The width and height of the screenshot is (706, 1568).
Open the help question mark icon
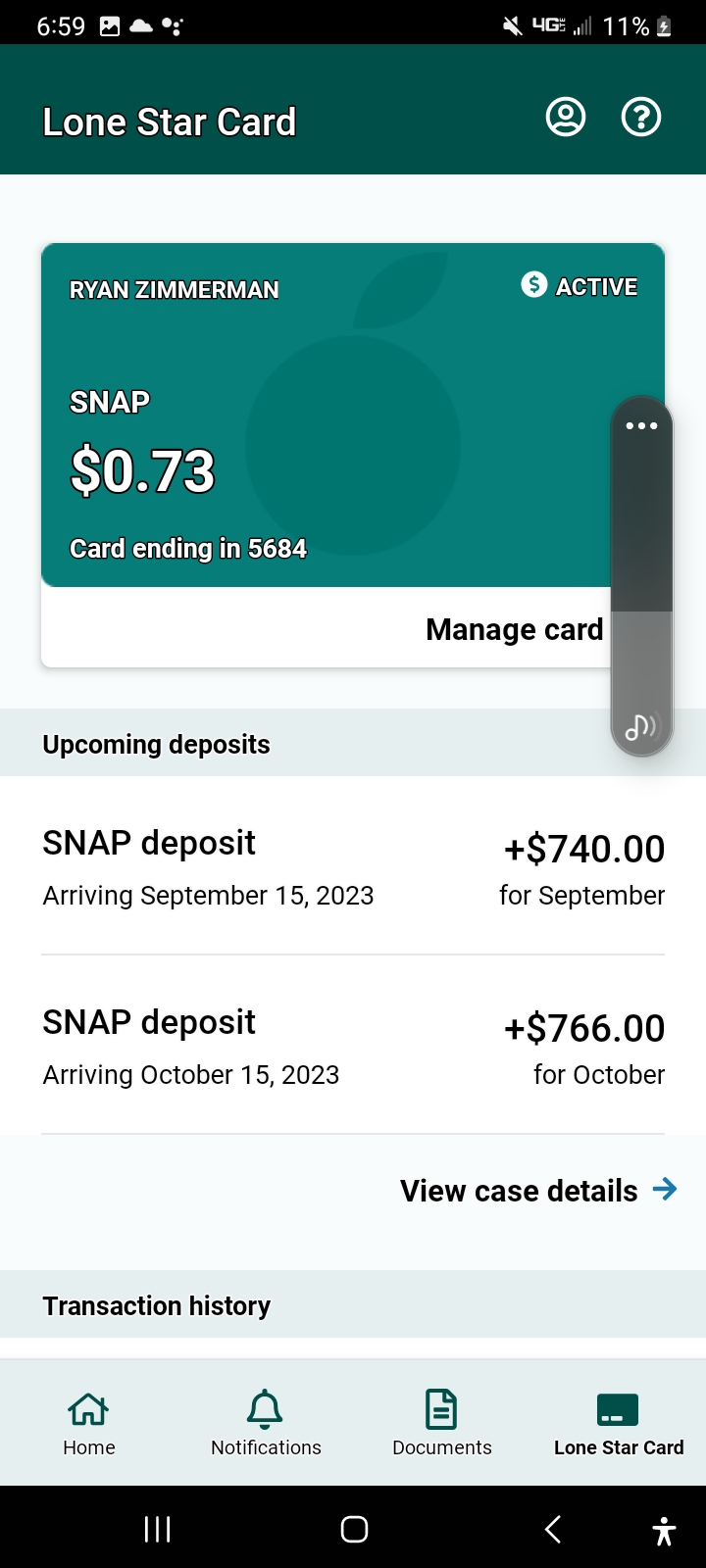(641, 118)
